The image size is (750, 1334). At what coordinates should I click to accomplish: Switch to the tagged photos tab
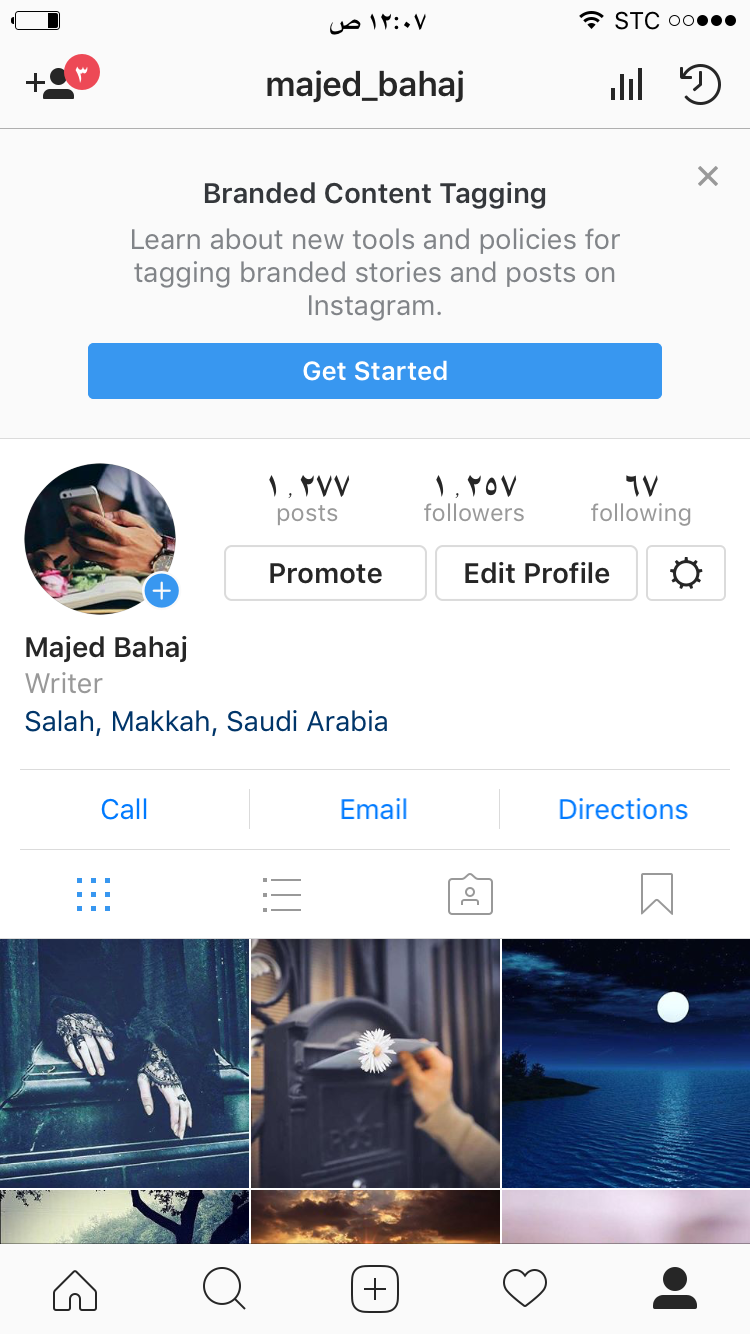tap(470, 894)
